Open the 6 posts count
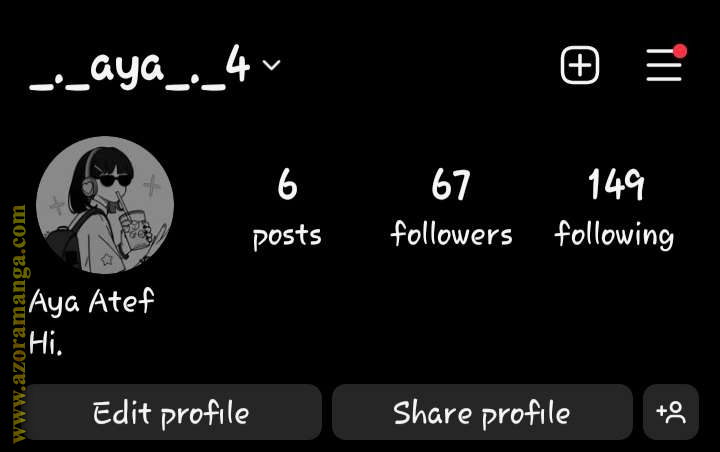 point(287,207)
